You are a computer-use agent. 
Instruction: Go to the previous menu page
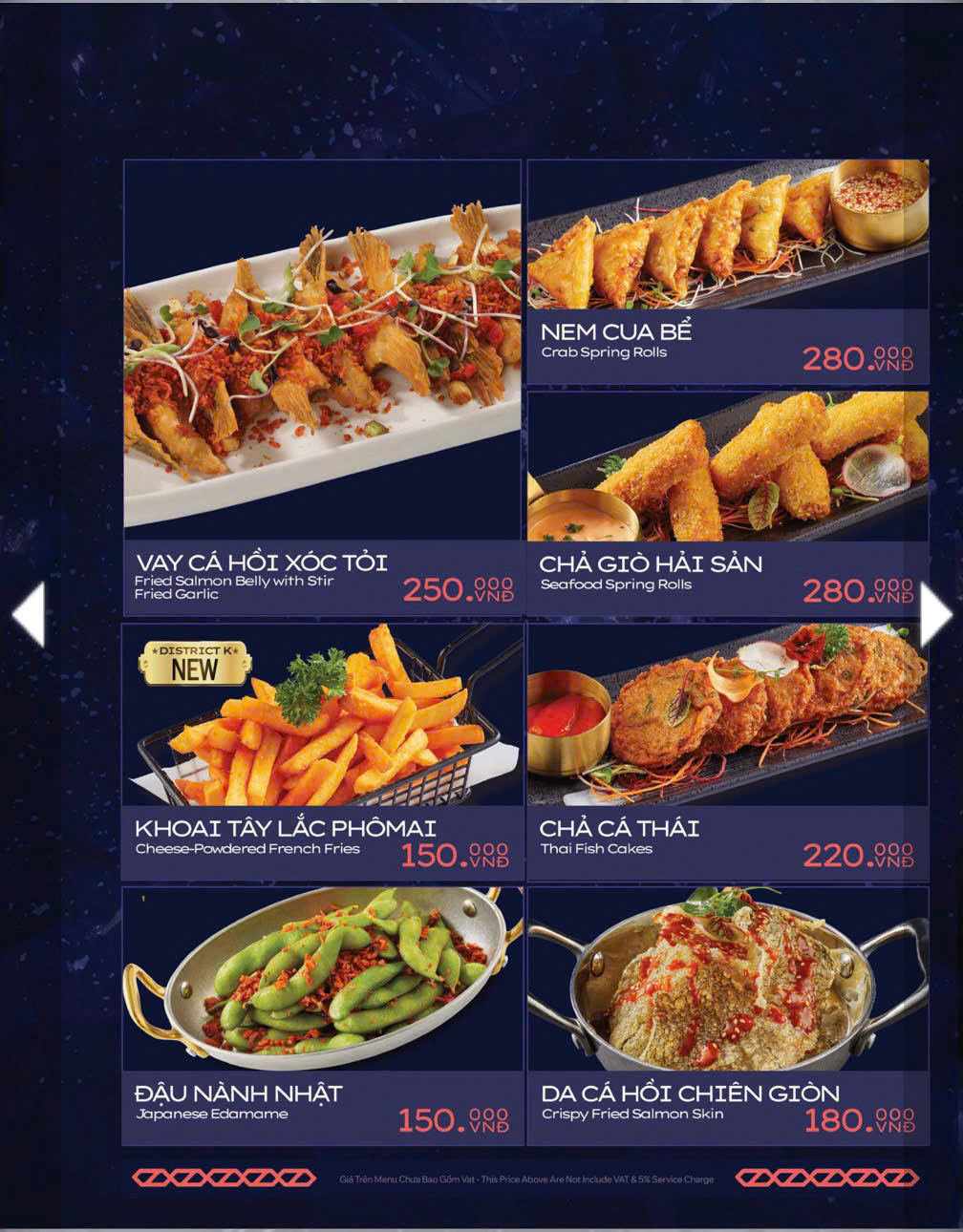click(29, 614)
